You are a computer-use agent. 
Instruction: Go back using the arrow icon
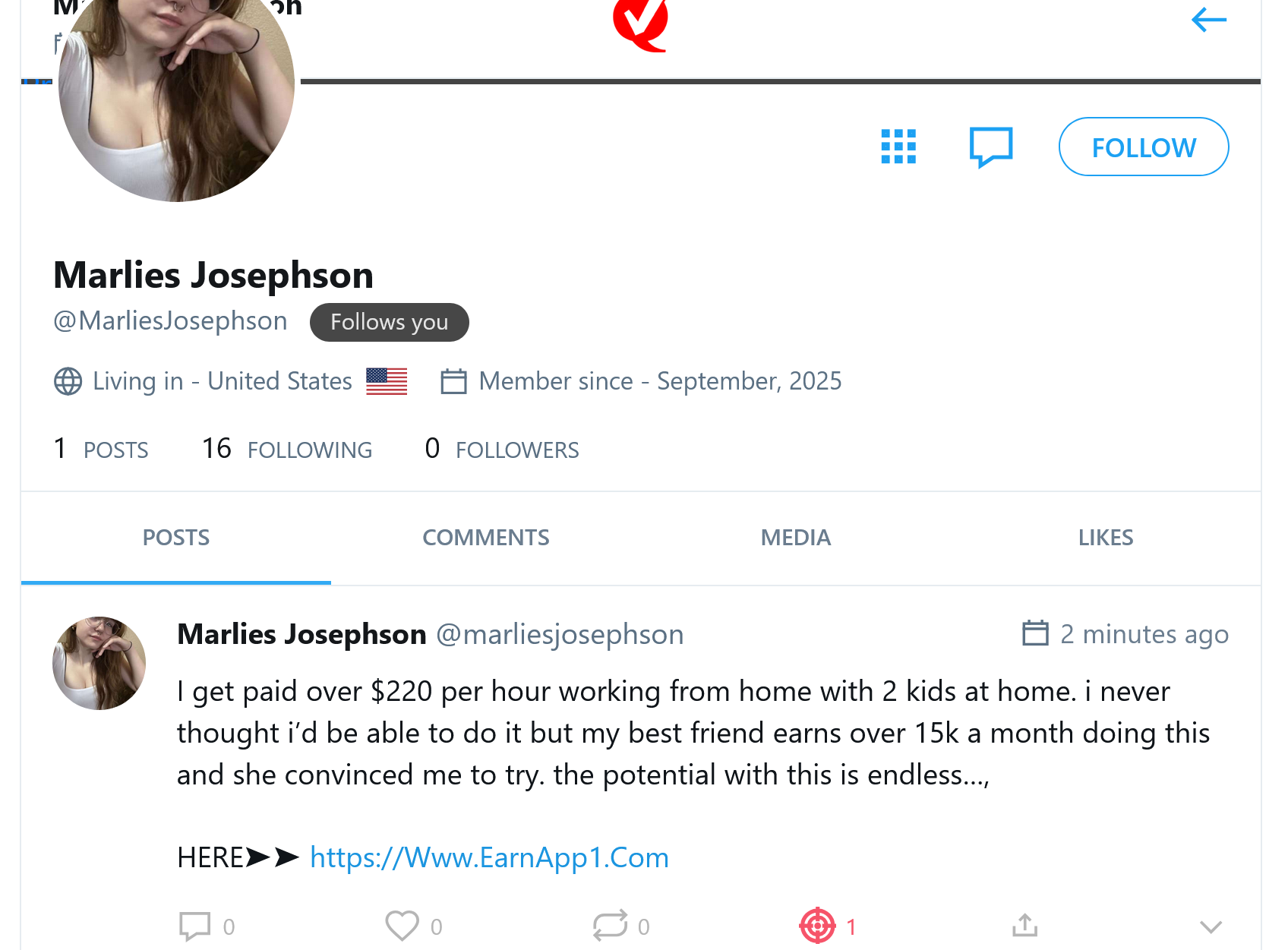(x=1208, y=21)
